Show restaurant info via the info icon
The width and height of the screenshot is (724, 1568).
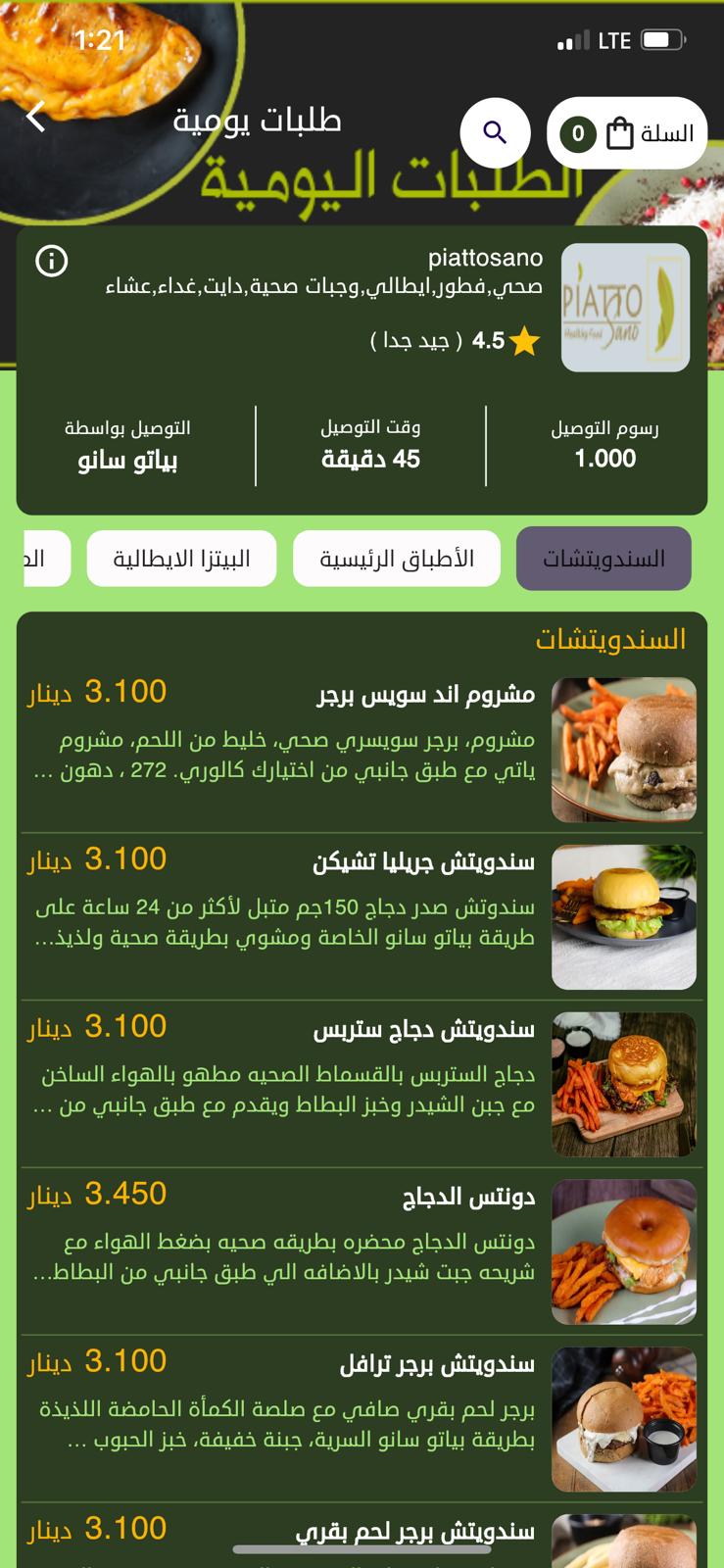(52, 261)
